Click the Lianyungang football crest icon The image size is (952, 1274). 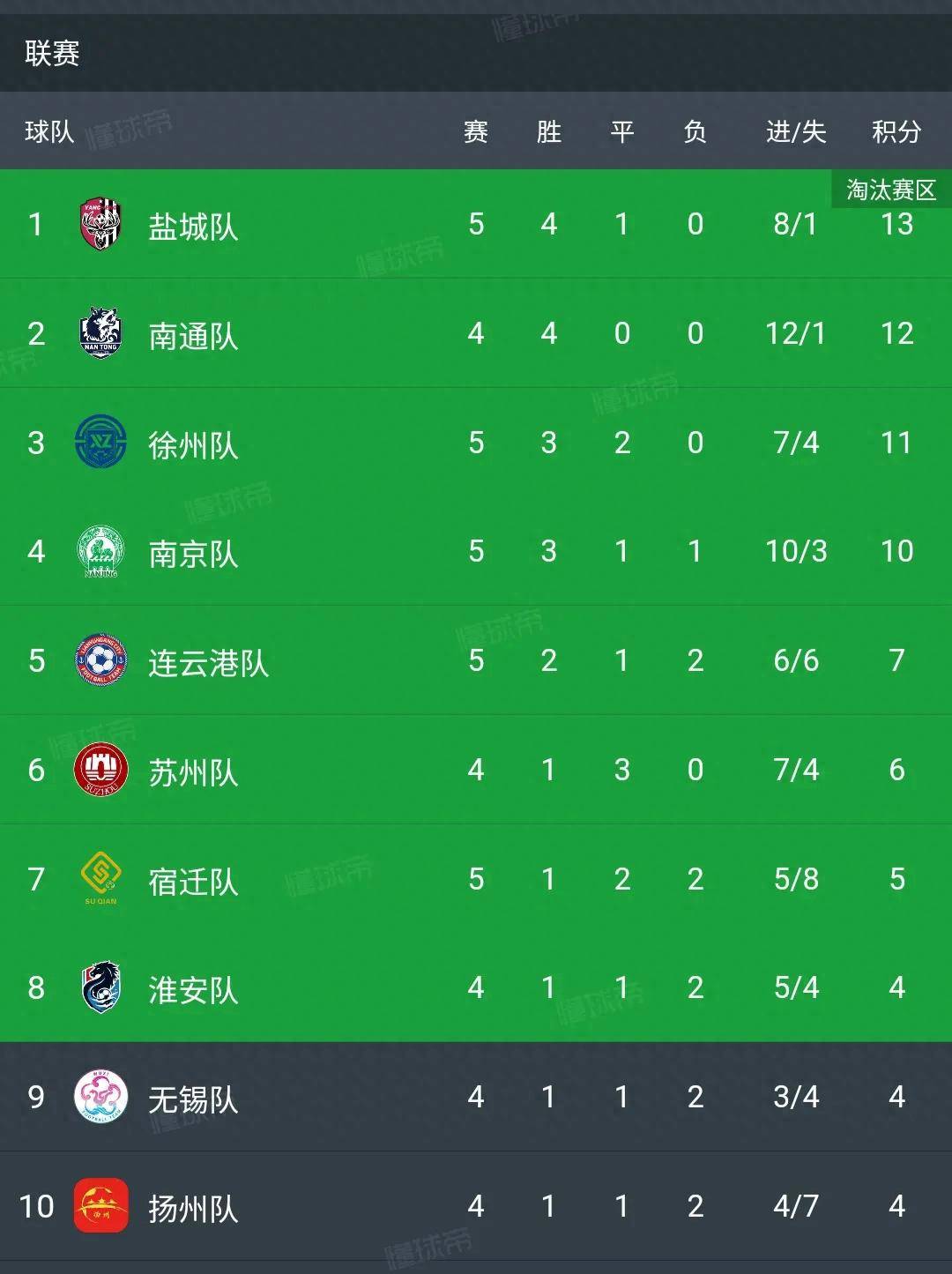click(101, 660)
